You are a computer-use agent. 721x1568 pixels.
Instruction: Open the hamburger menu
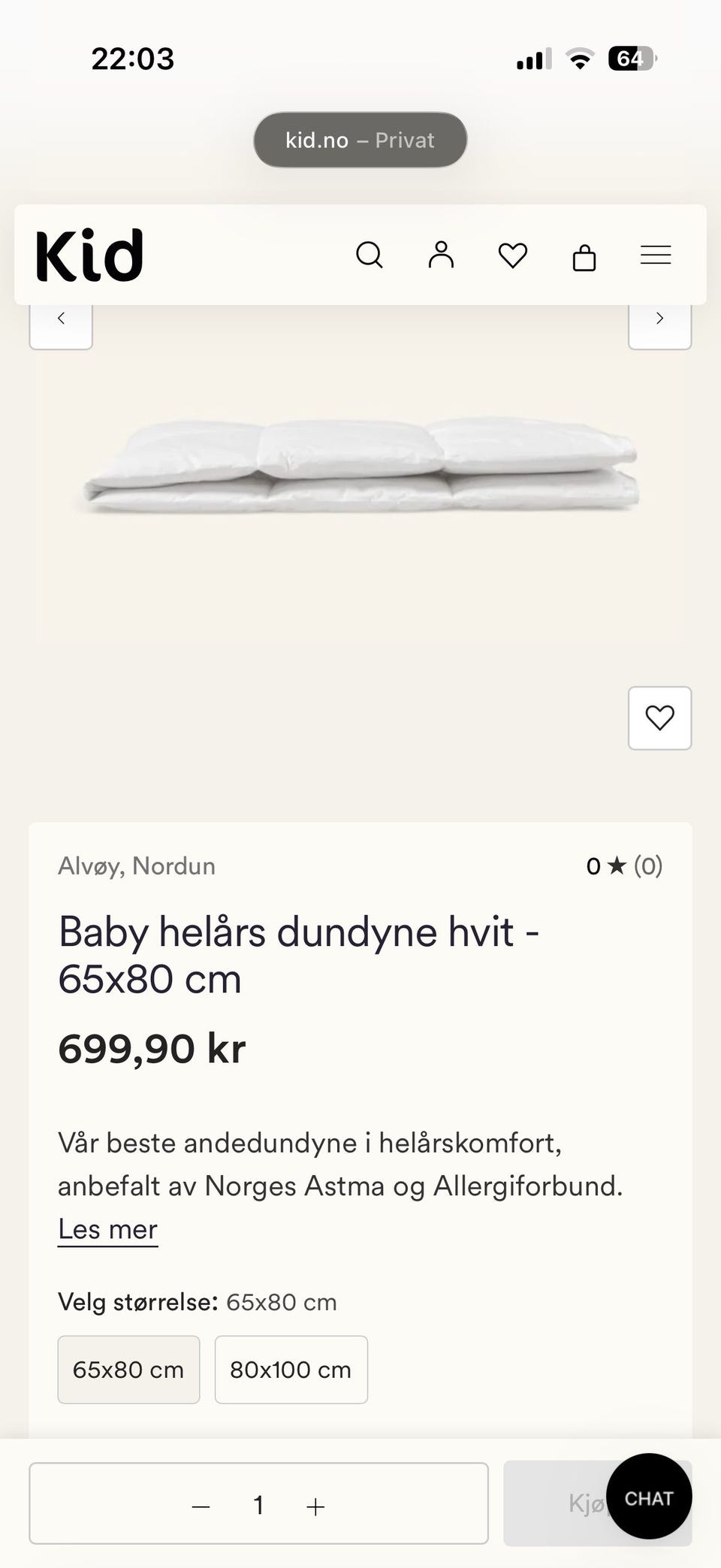tap(656, 255)
